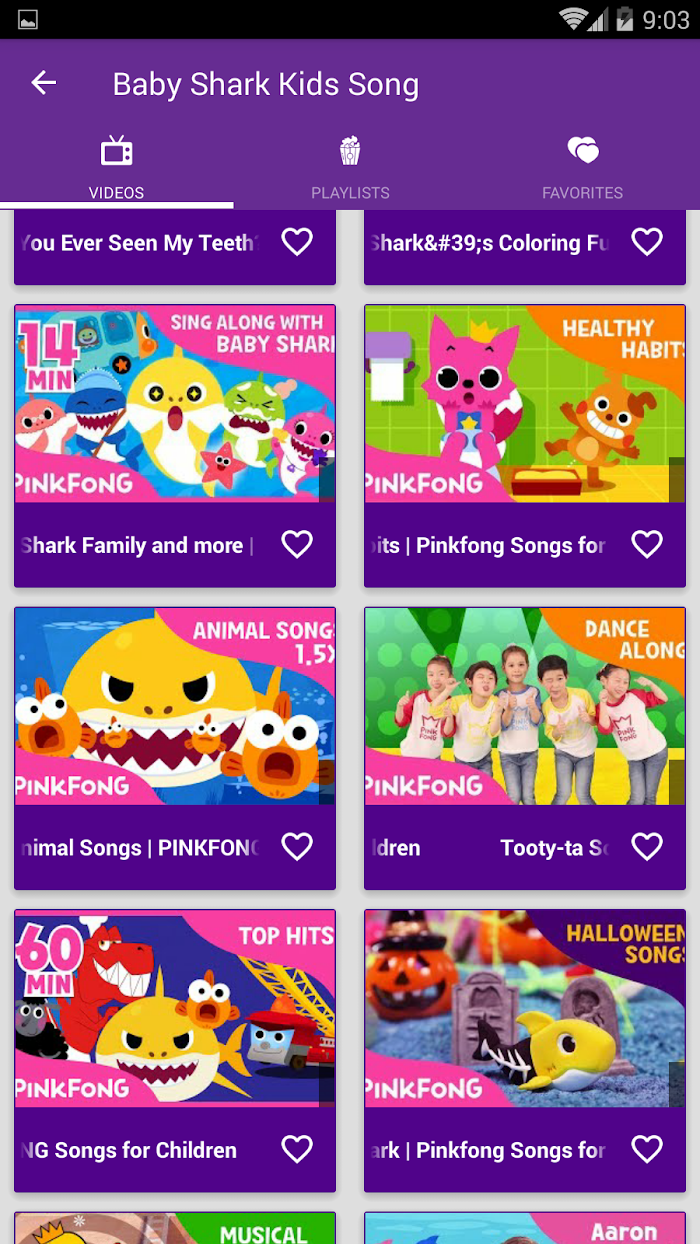
Task: Favorite the Songs for Children video
Action: [297, 1149]
